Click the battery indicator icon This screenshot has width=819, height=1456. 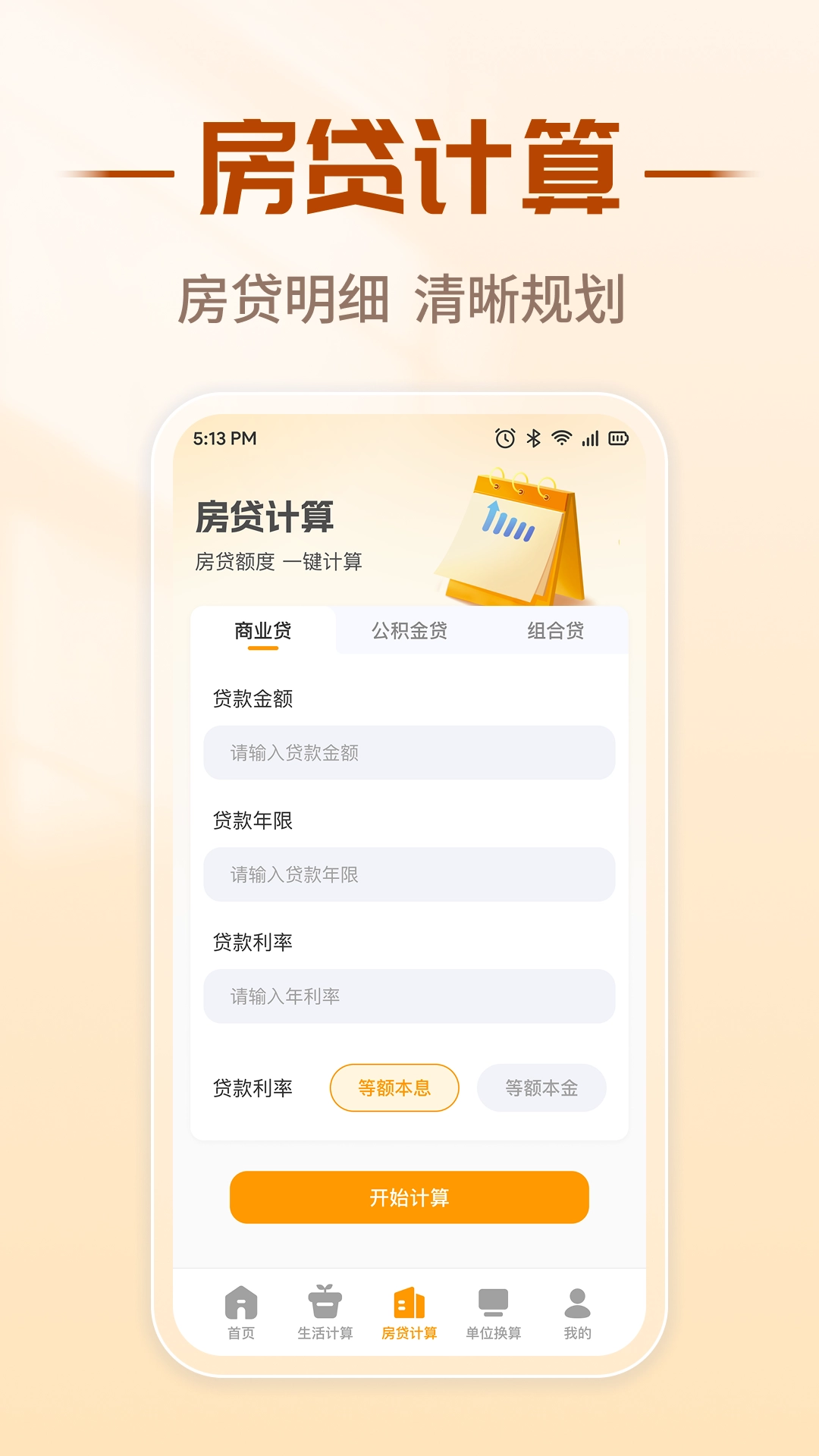click(620, 437)
